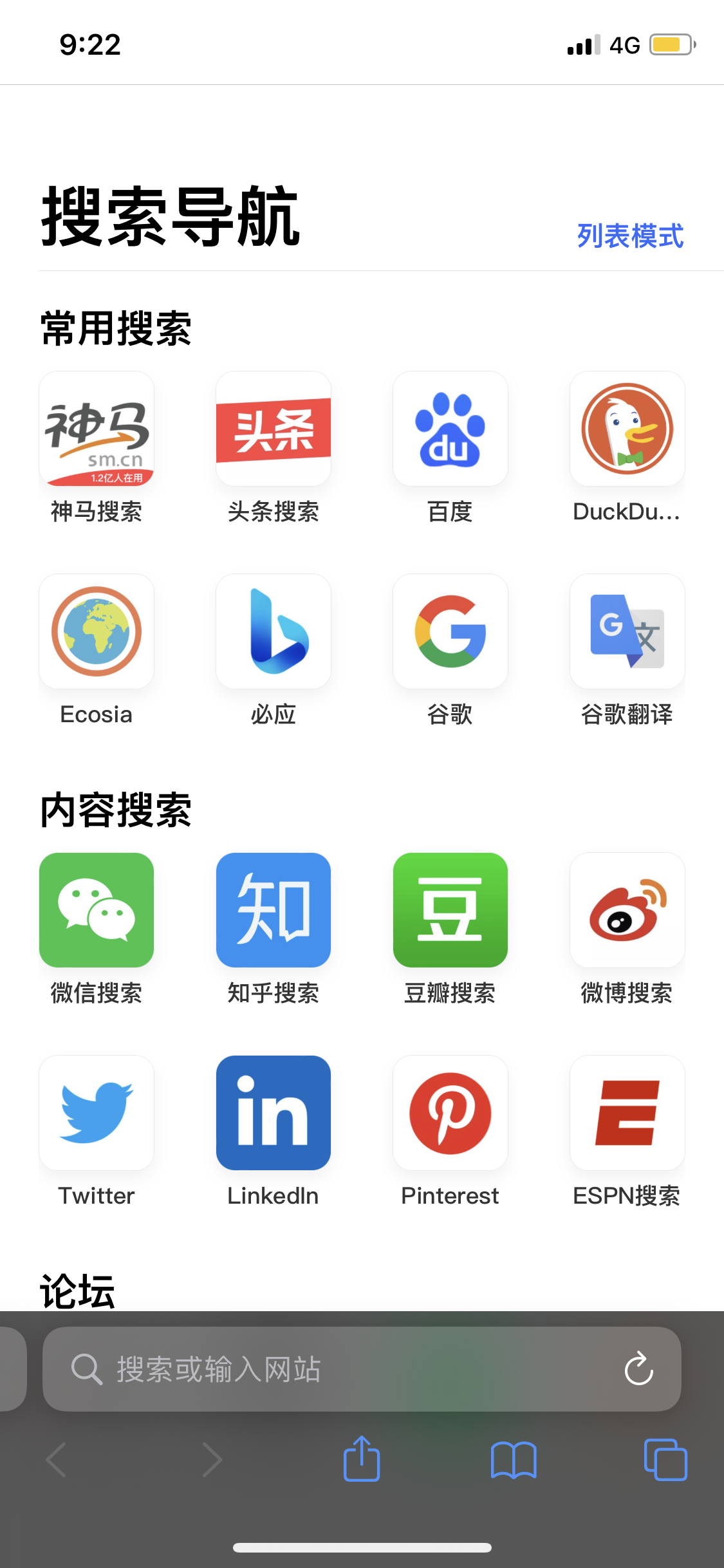Launch 百度 search
This screenshot has width=724, height=1568.
pyautogui.click(x=450, y=429)
